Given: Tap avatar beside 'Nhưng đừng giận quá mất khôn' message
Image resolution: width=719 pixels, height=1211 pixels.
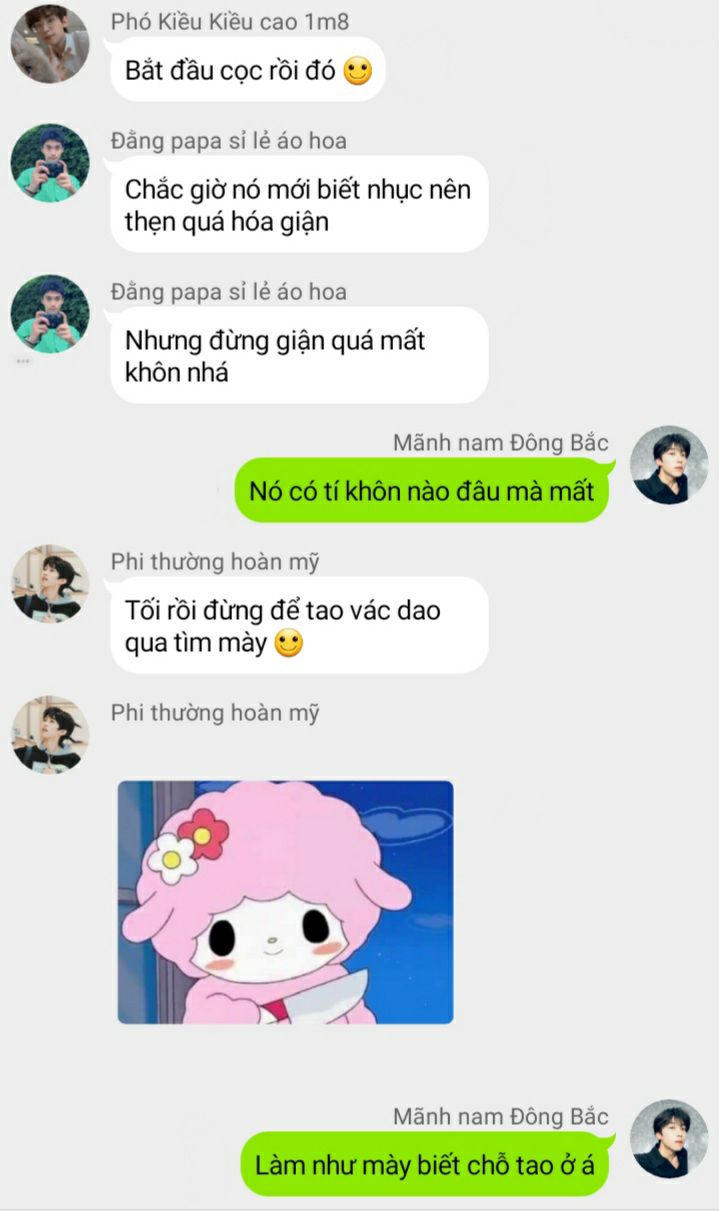Looking at the screenshot, I should (x=49, y=314).
